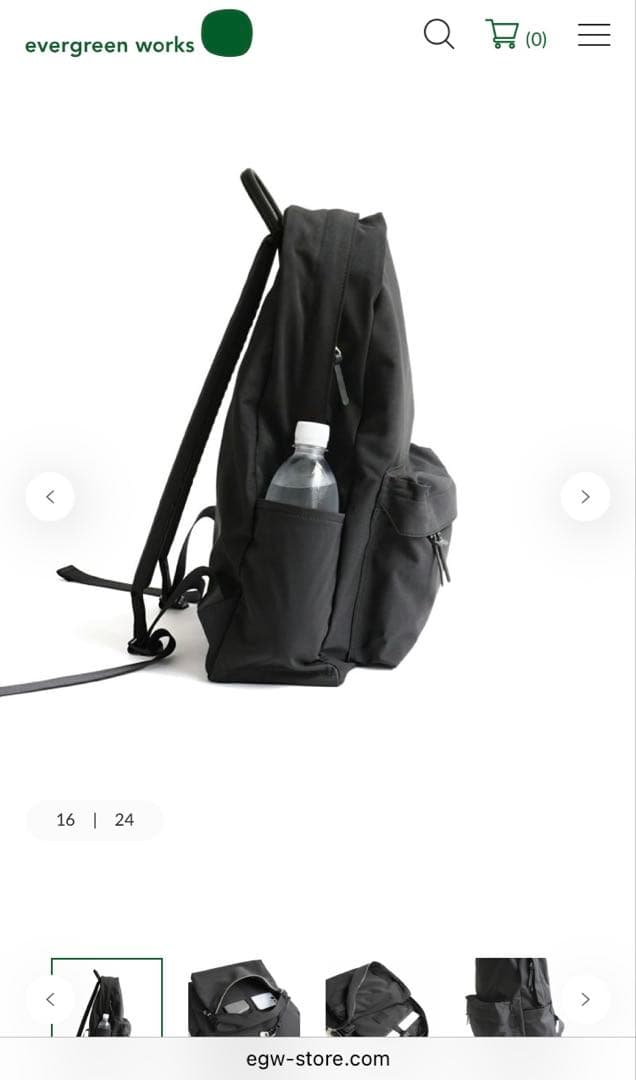
Task: Move the thumbnail strip backward
Action: (50, 999)
